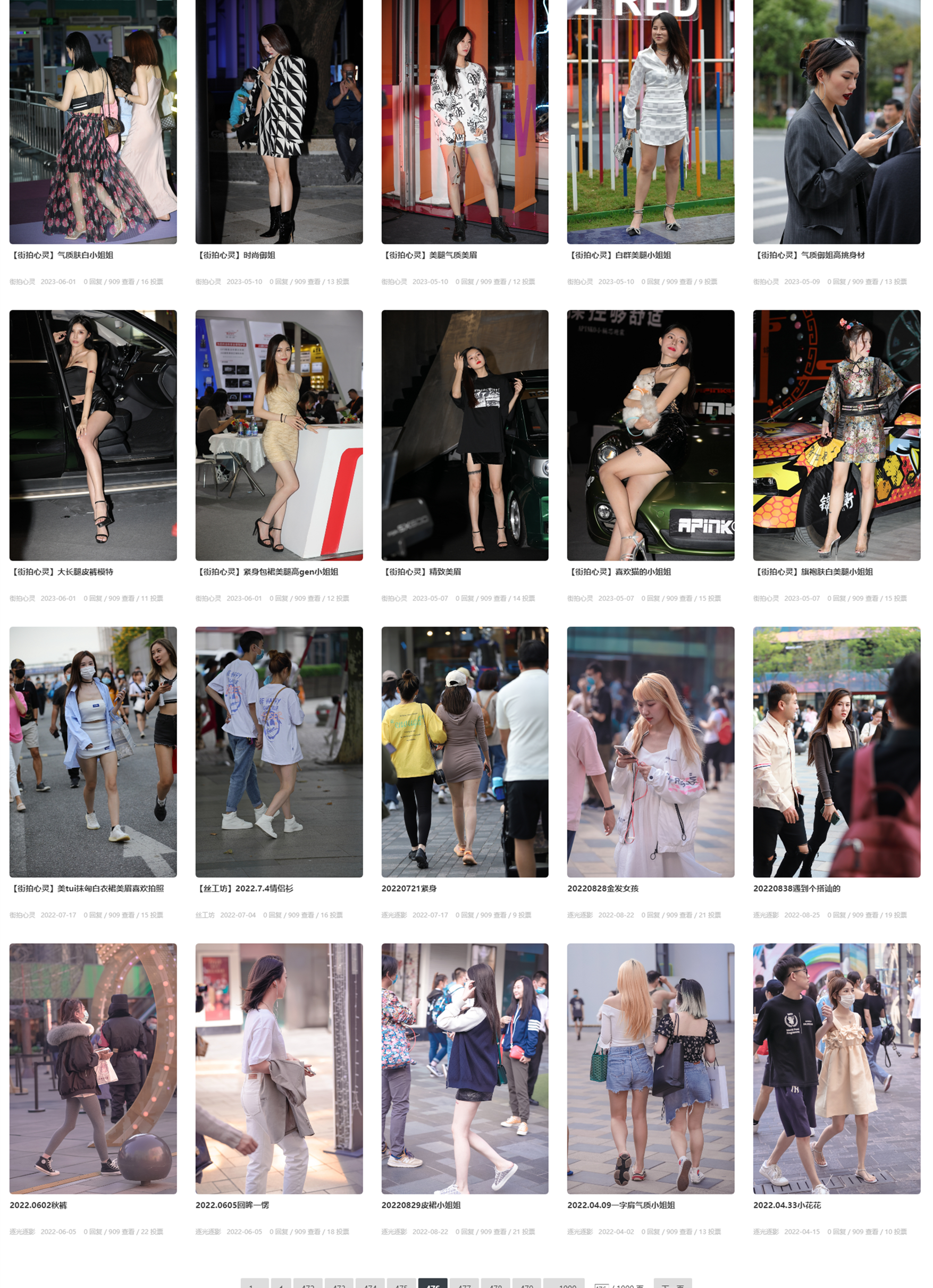Open the post titled 20220721紧身
This screenshot has width=933, height=1288.
(x=409, y=888)
